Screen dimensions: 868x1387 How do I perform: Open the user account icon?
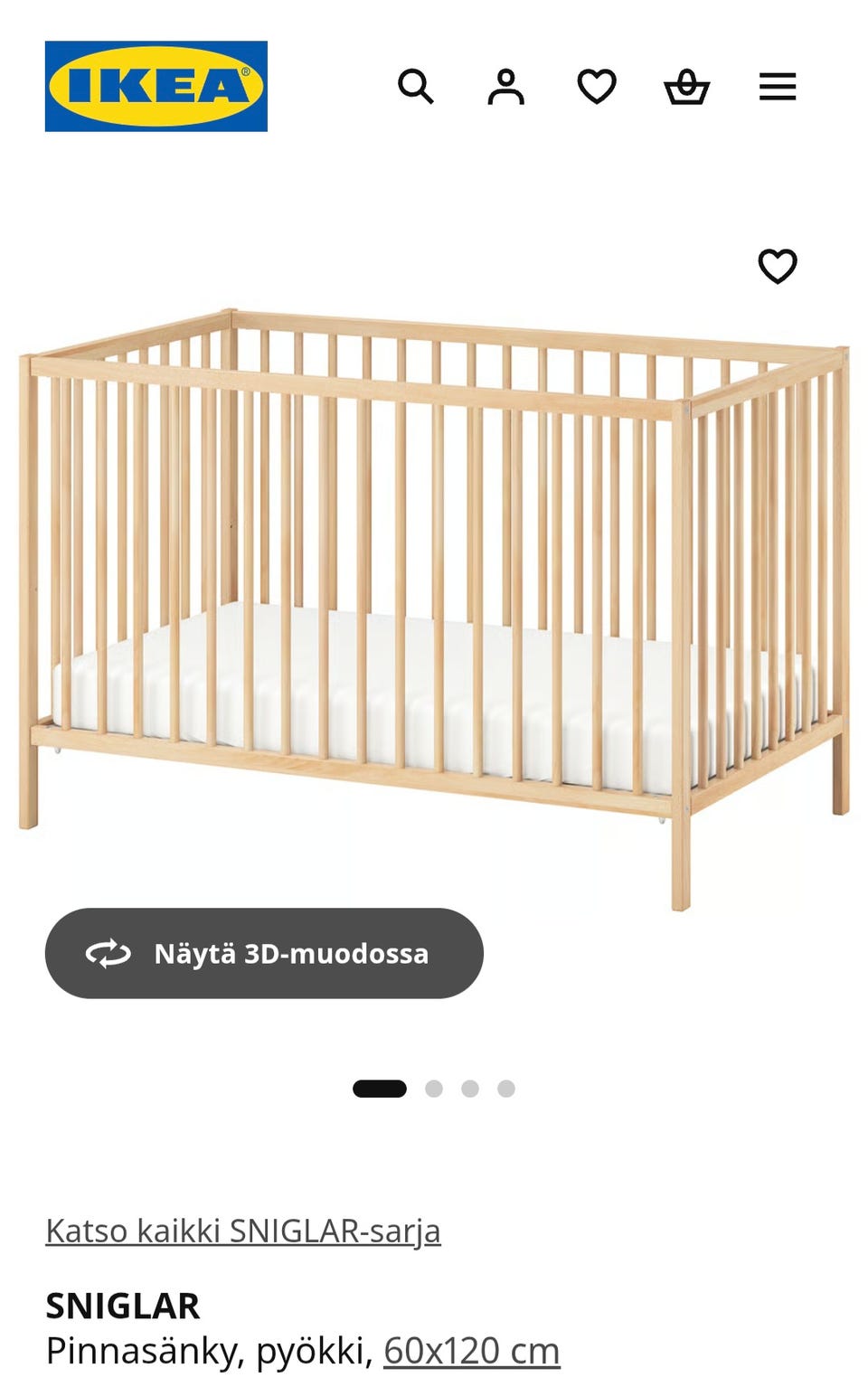[505, 87]
